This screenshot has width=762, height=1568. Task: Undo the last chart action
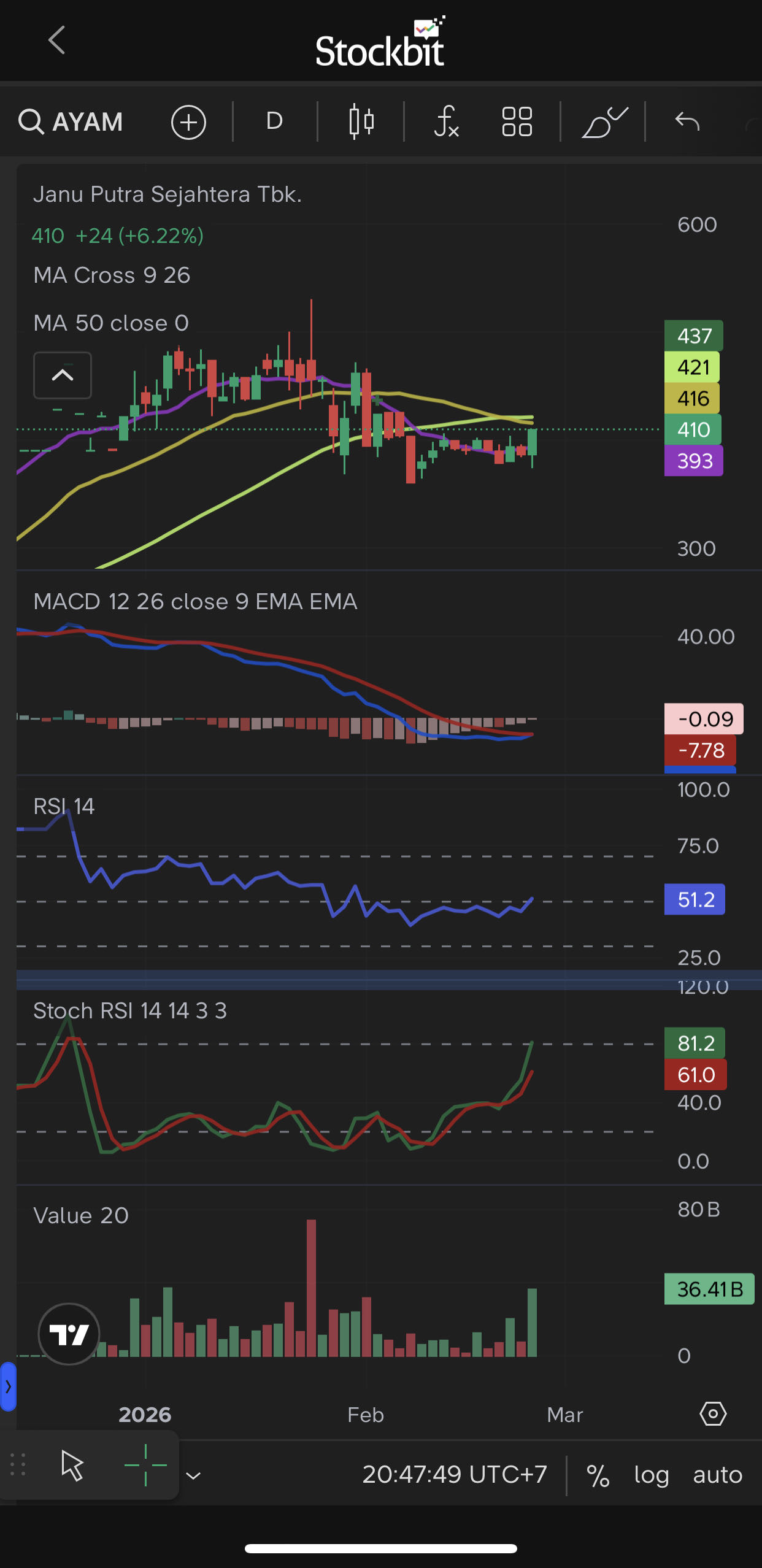[687, 121]
